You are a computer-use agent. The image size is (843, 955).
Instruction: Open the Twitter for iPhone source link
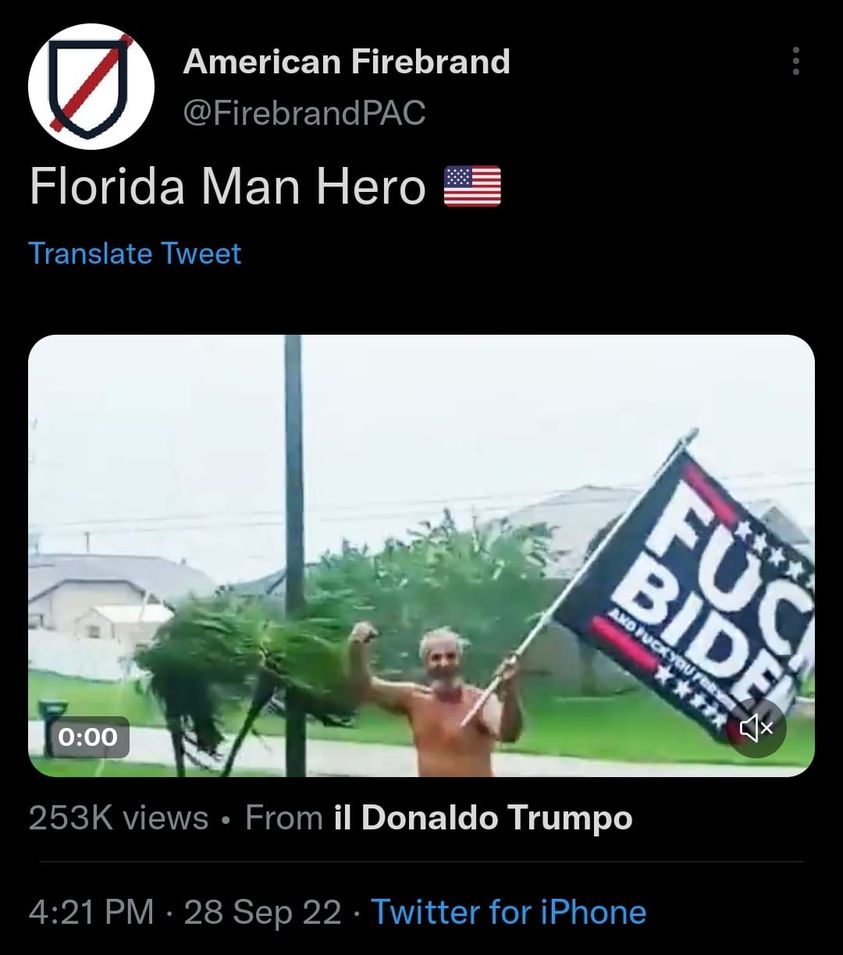(x=508, y=912)
